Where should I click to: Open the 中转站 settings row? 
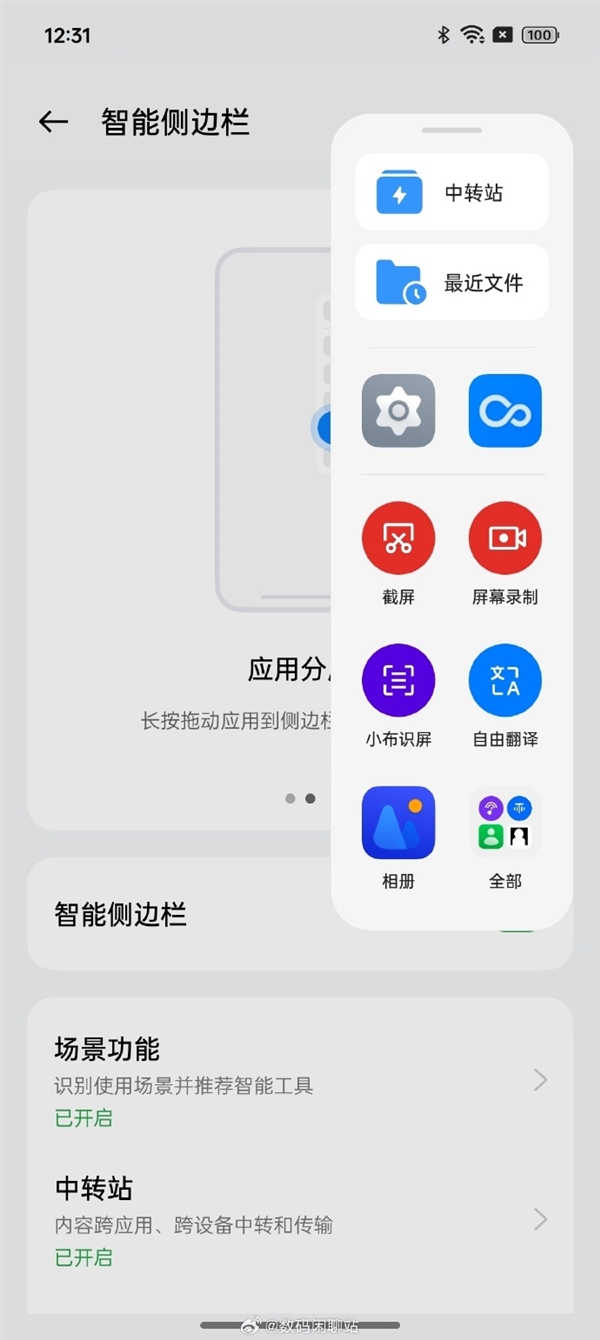(300, 1220)
